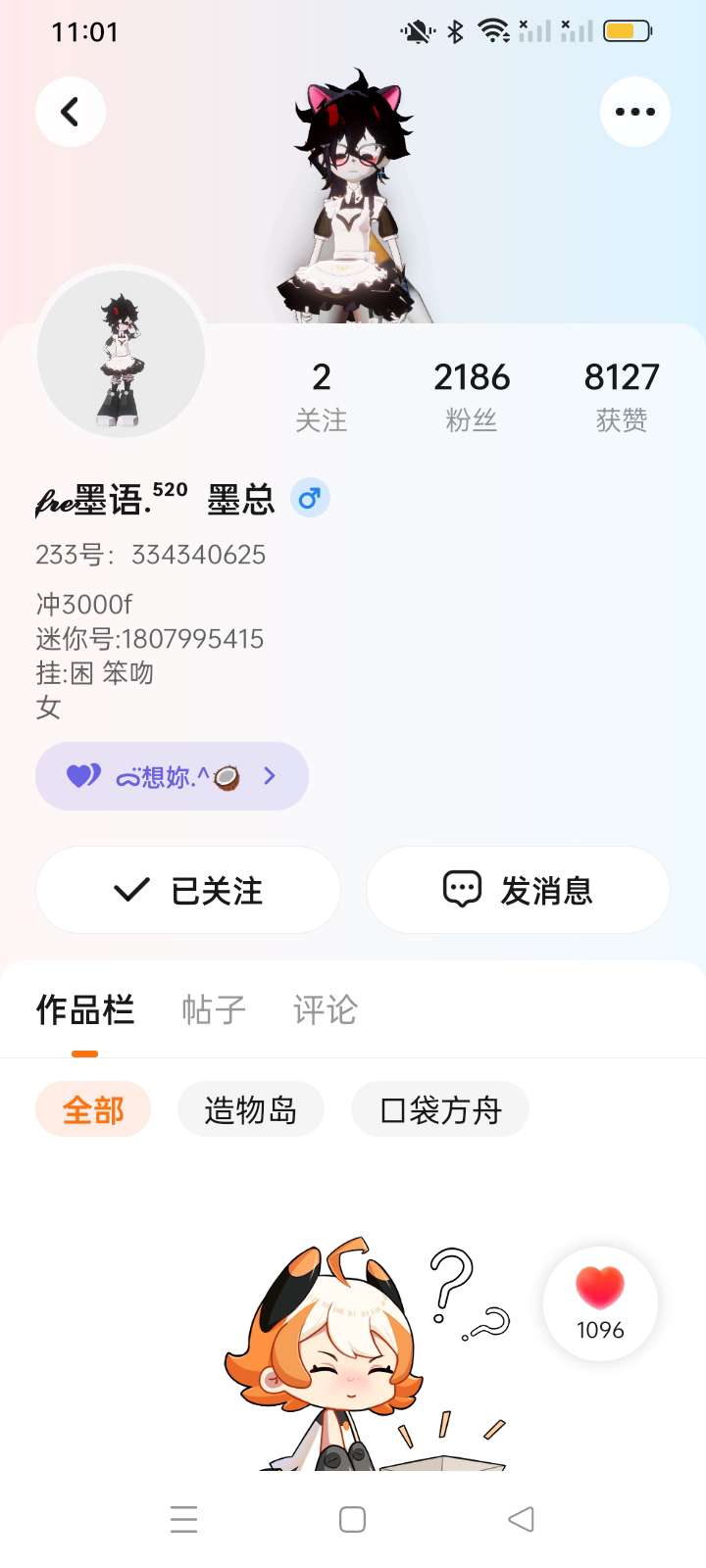The height and width of the screenshot is (1568, 706).
Task: Open recent apps from navigation bar
Action: pyautogui.click(x=184, y=1519)
